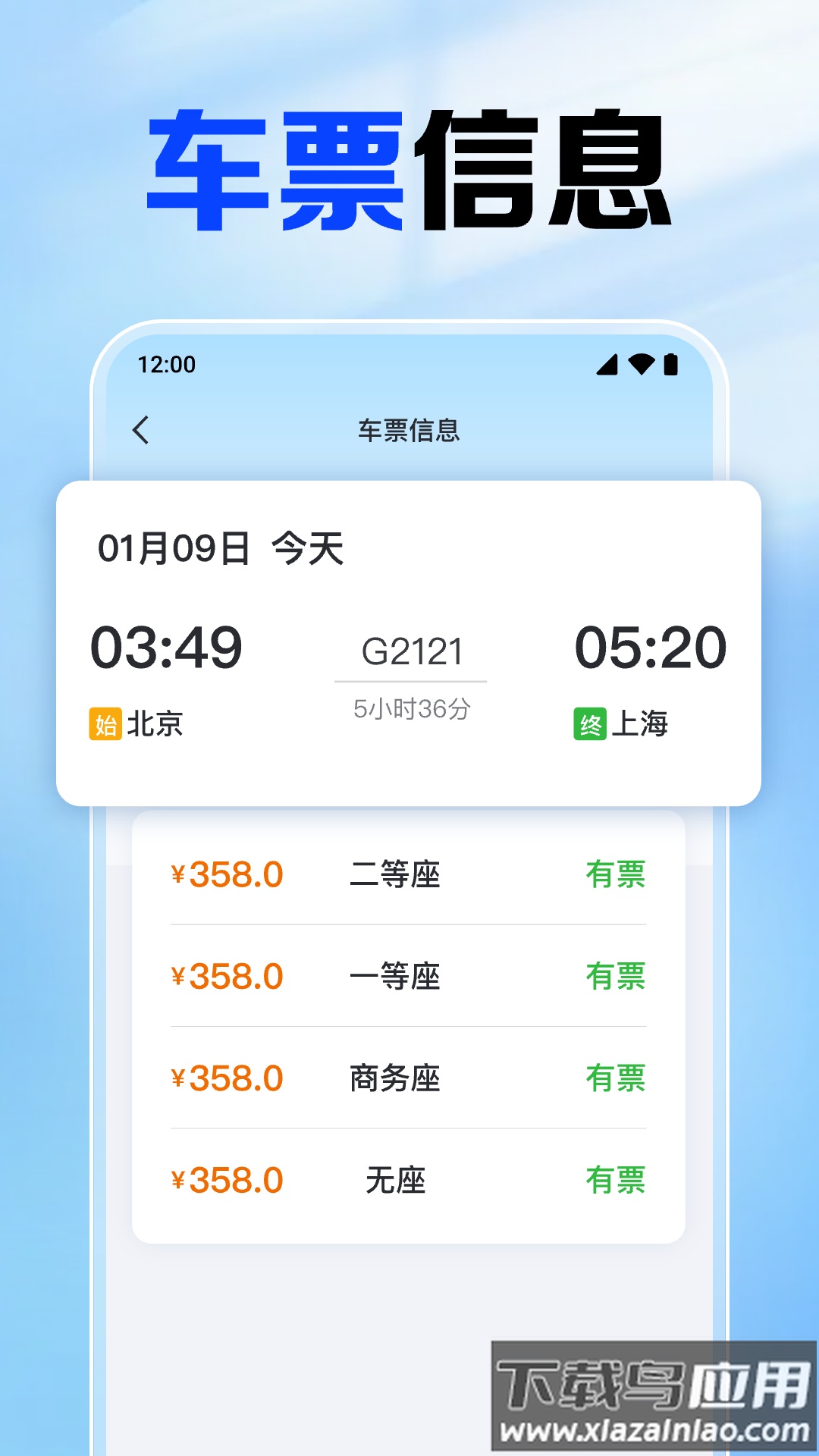Tap the 12:00 clock in status bar
The height and width of the screenshot is (1456, 819).
coord(163,364)
